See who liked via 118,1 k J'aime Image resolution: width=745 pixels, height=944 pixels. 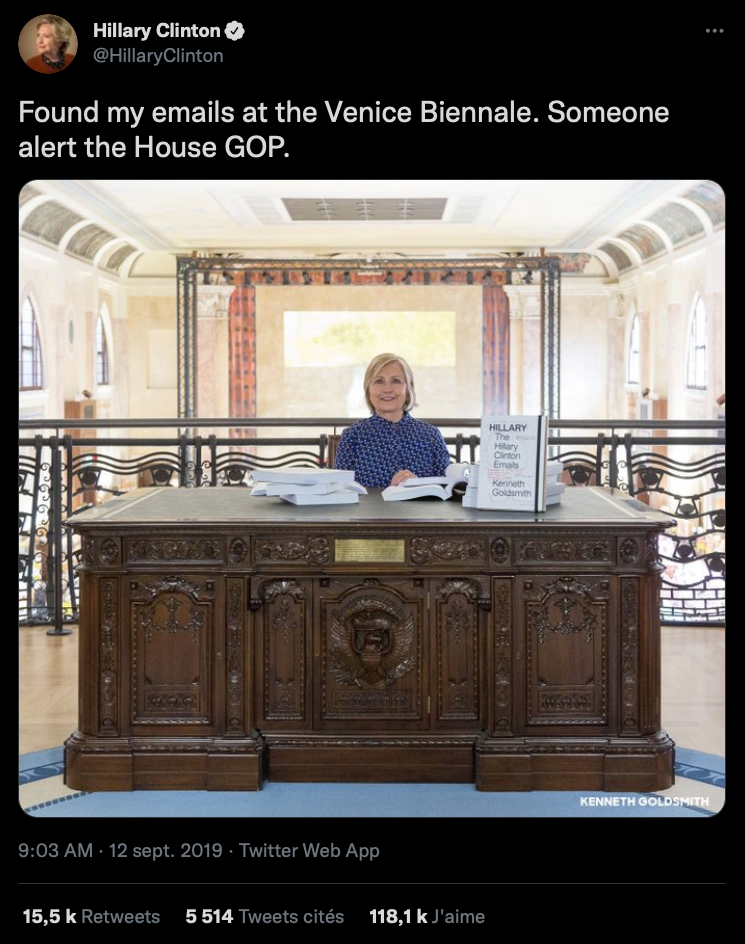click(x=426, y=916)
